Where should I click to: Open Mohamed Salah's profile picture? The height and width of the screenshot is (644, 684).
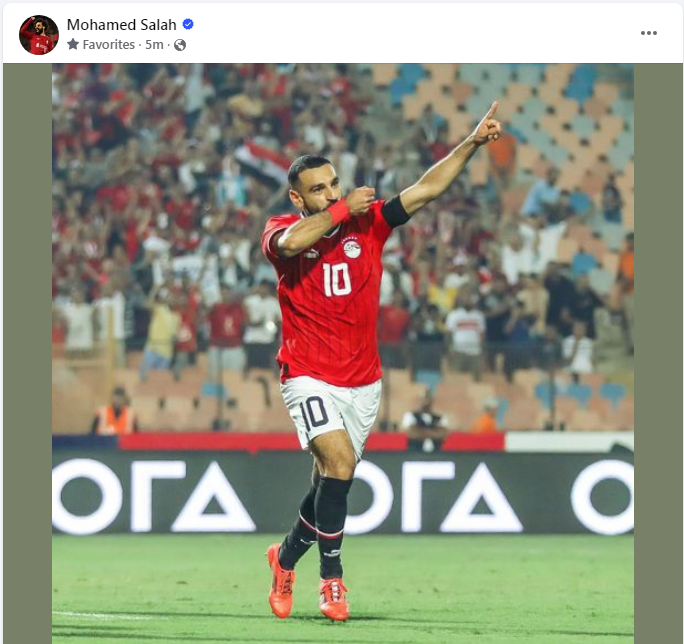(38, 35)
